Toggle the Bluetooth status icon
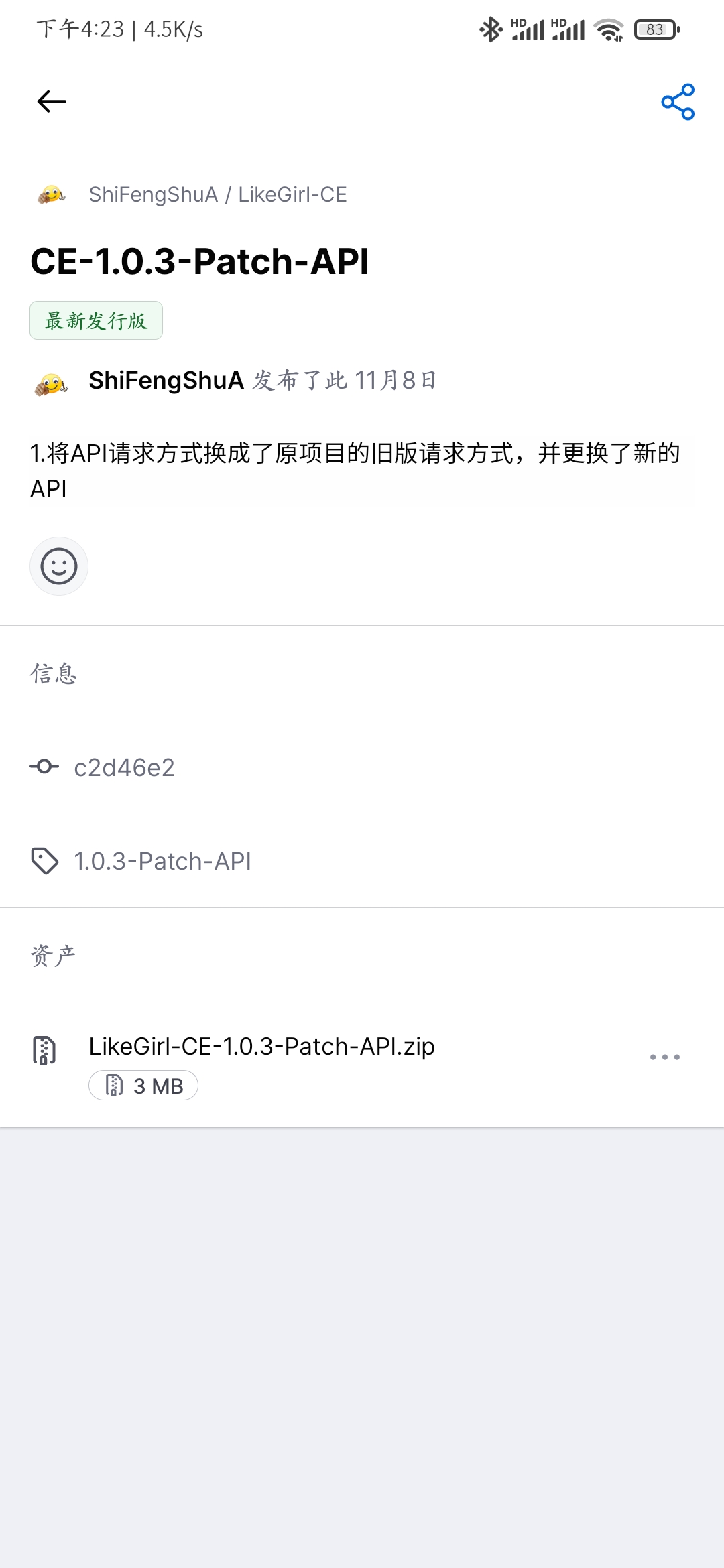Screen dimensions: 724x1568 coord(489,29)
